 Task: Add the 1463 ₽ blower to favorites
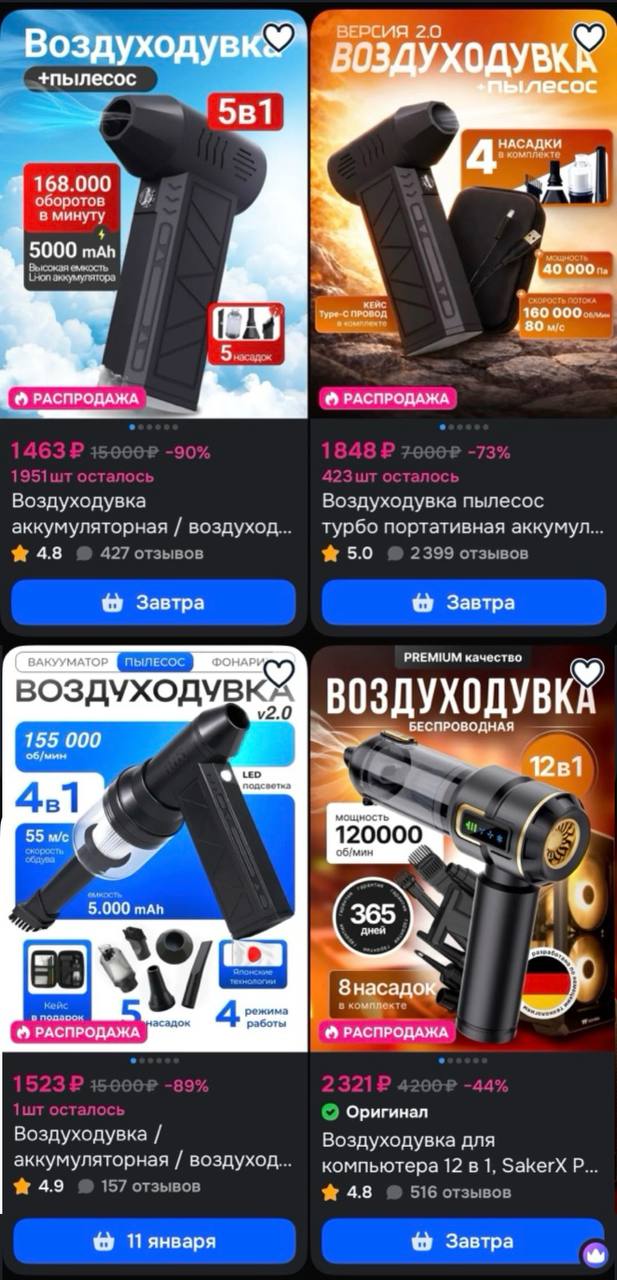(278, 37)
